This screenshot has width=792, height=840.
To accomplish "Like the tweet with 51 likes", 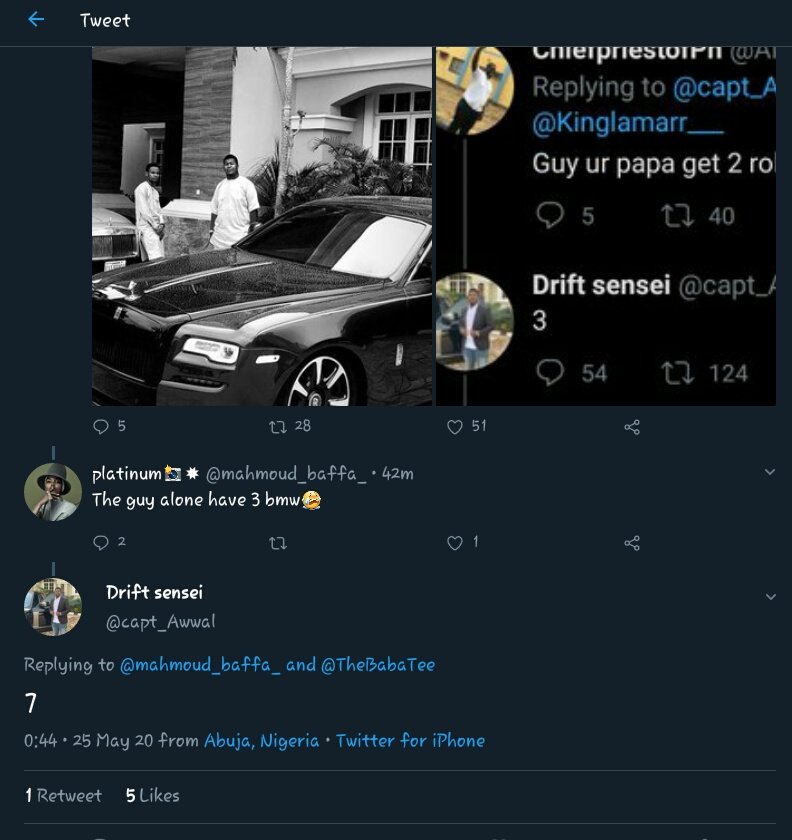I will (455, 427).
